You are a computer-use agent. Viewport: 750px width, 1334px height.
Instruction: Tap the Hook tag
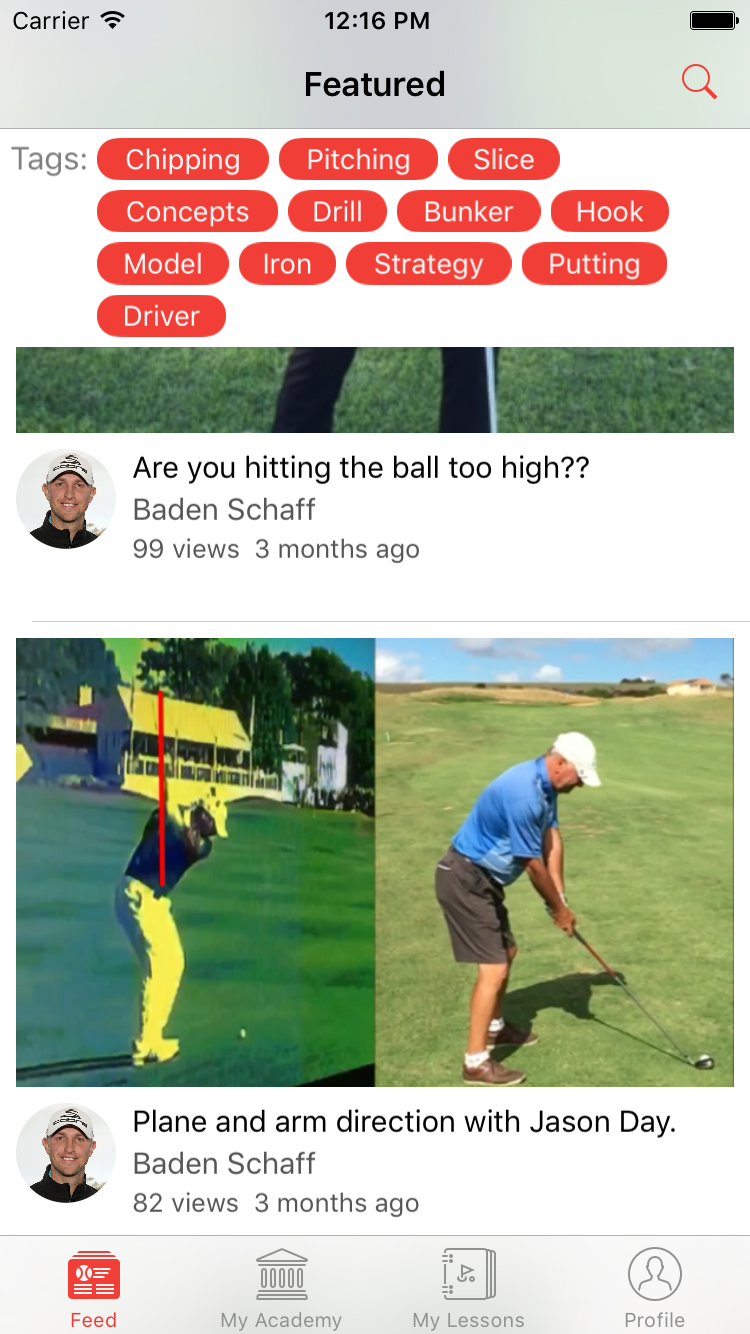tap(609, 212)
